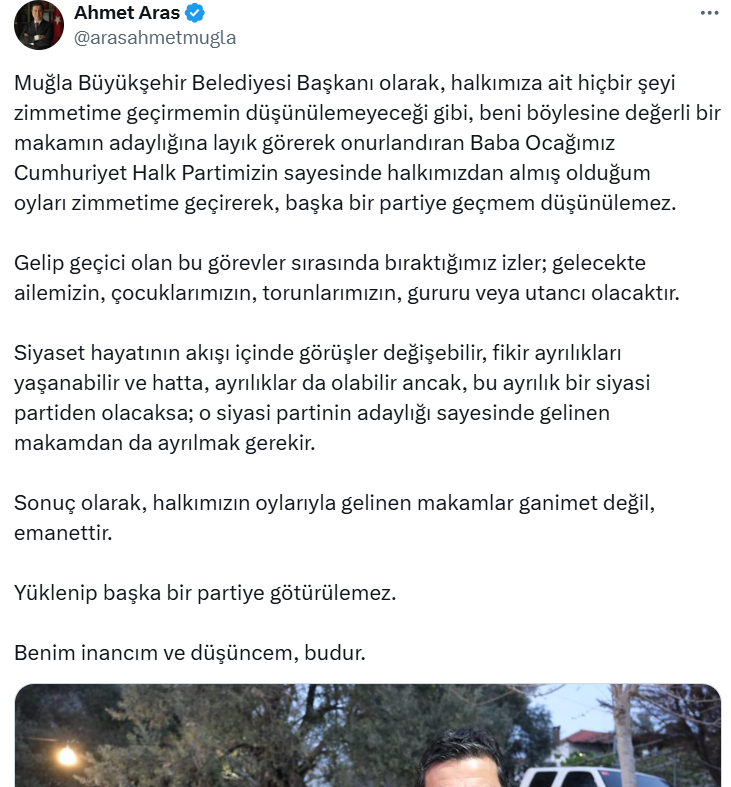Open the three-dots menu in top right corner
Screen dimensions: 731x787
pyautogui.click(x=710, y=12)
